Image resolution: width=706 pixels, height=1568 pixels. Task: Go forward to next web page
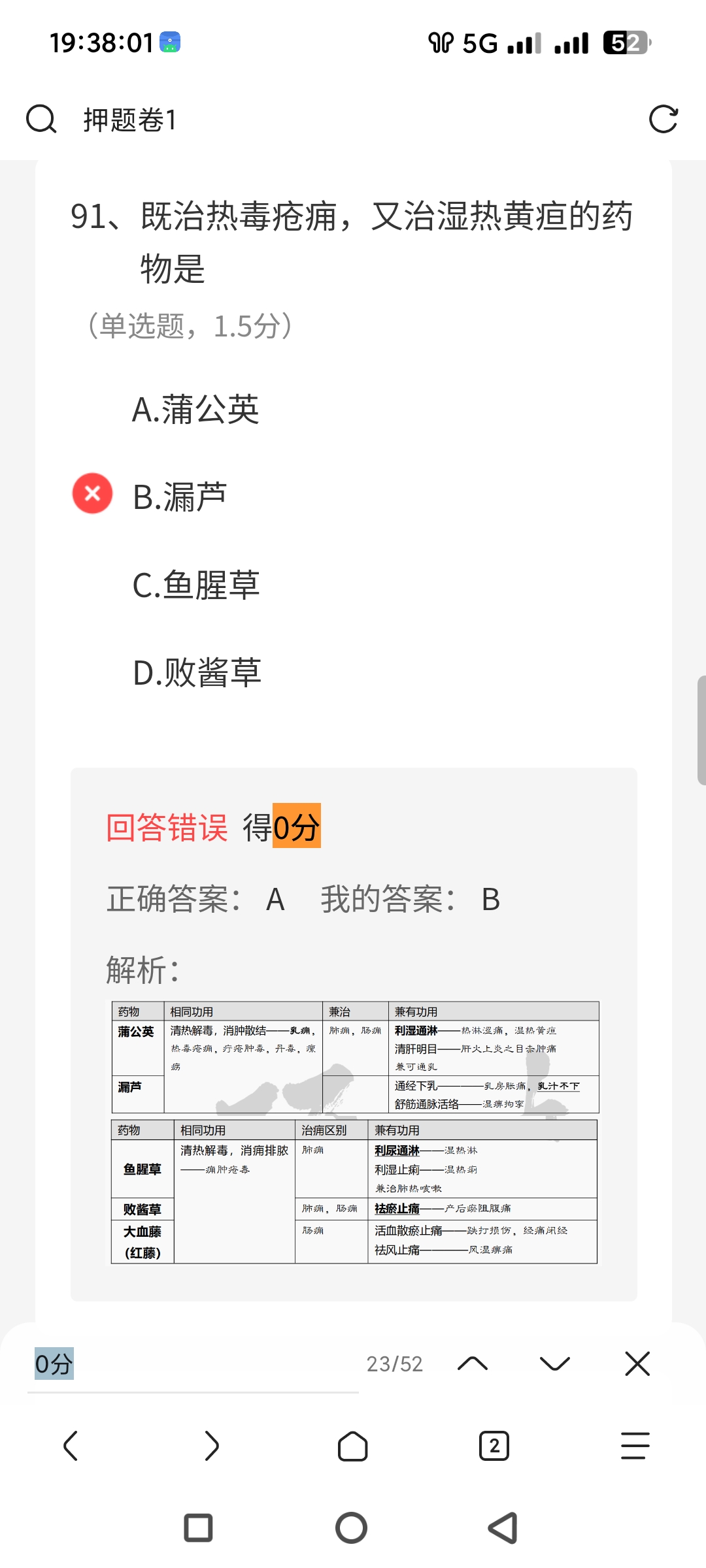(x=211, y=1446)
